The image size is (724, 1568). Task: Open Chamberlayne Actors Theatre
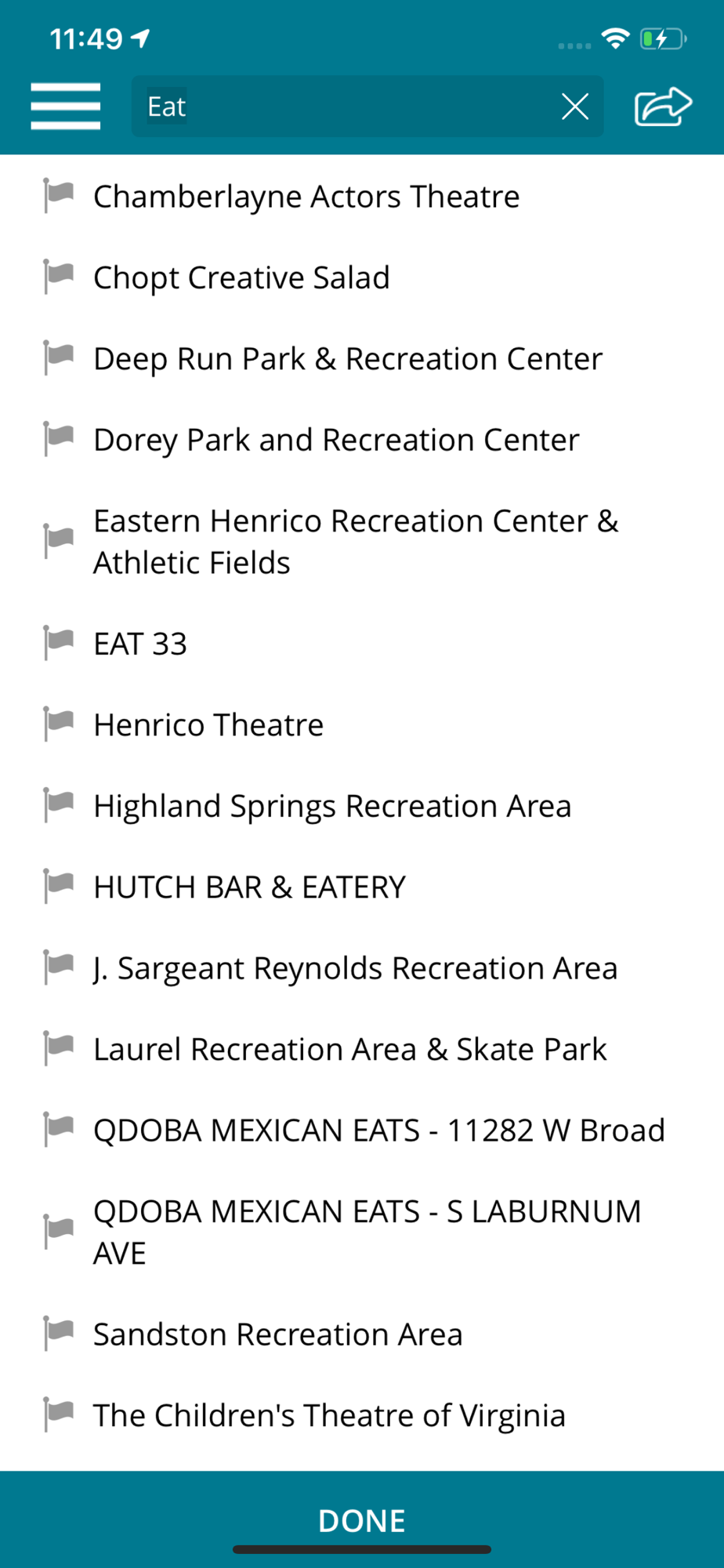[x=362, y=196]
